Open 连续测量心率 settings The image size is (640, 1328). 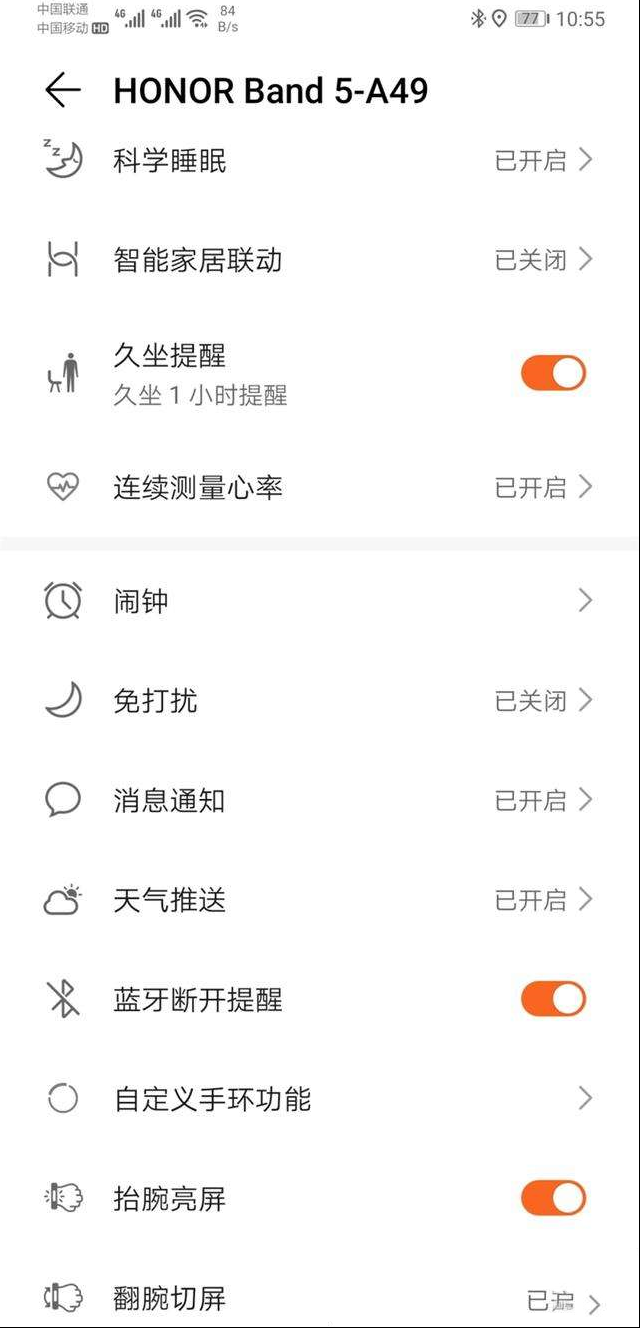click(x=320, y=487)
